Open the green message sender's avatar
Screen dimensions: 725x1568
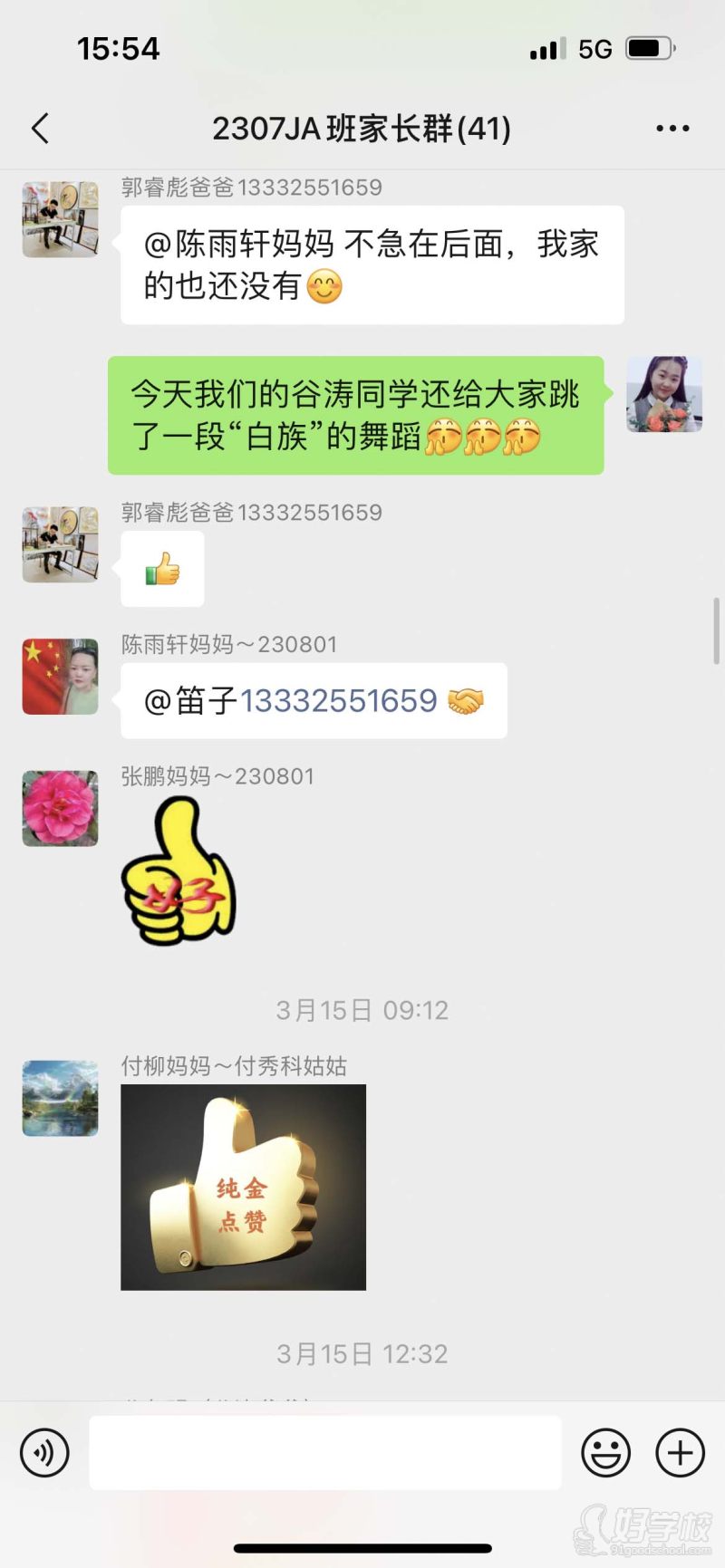coord(664,393)
